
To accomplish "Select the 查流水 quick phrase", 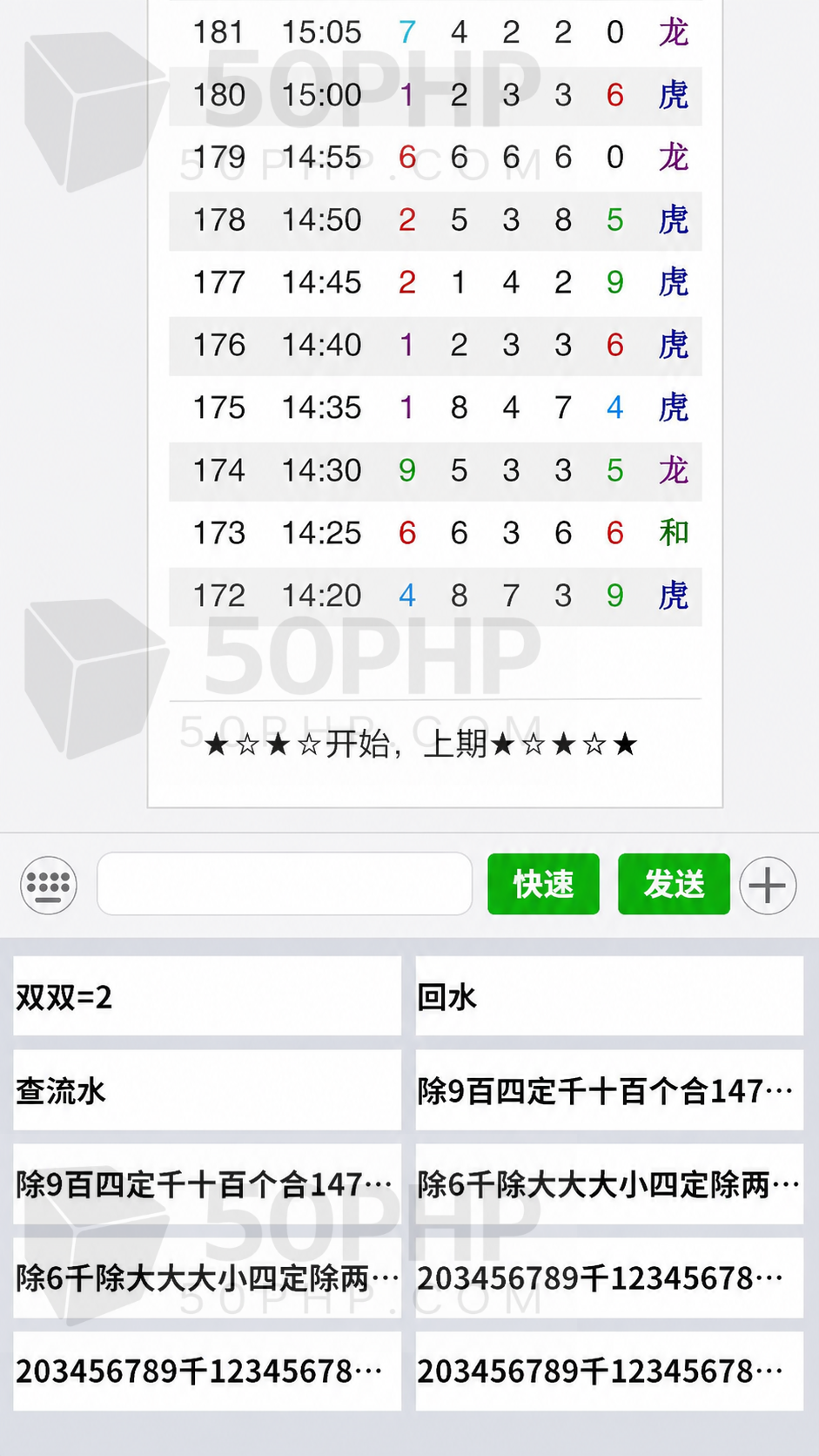I will 207,1090.
